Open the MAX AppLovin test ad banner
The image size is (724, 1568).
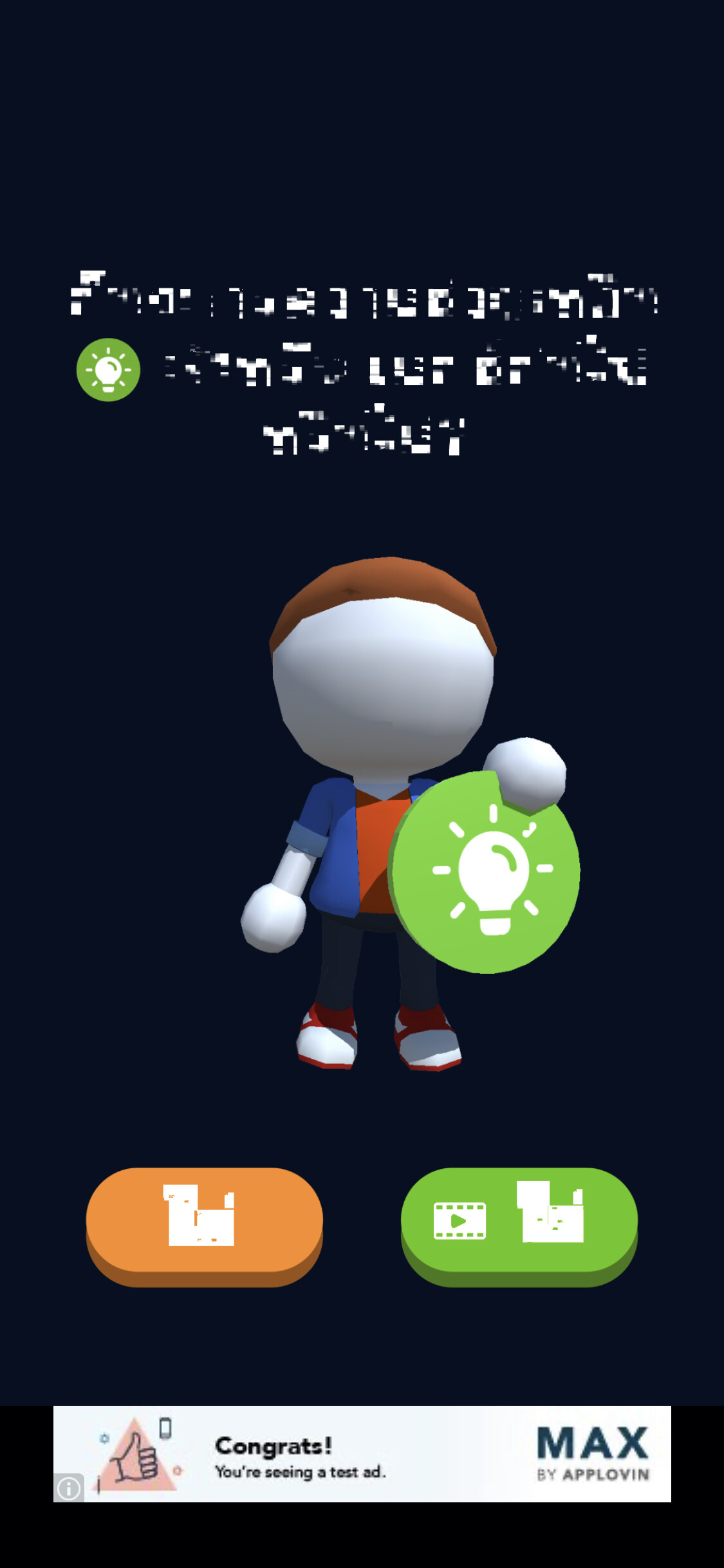pos(362,1453)
